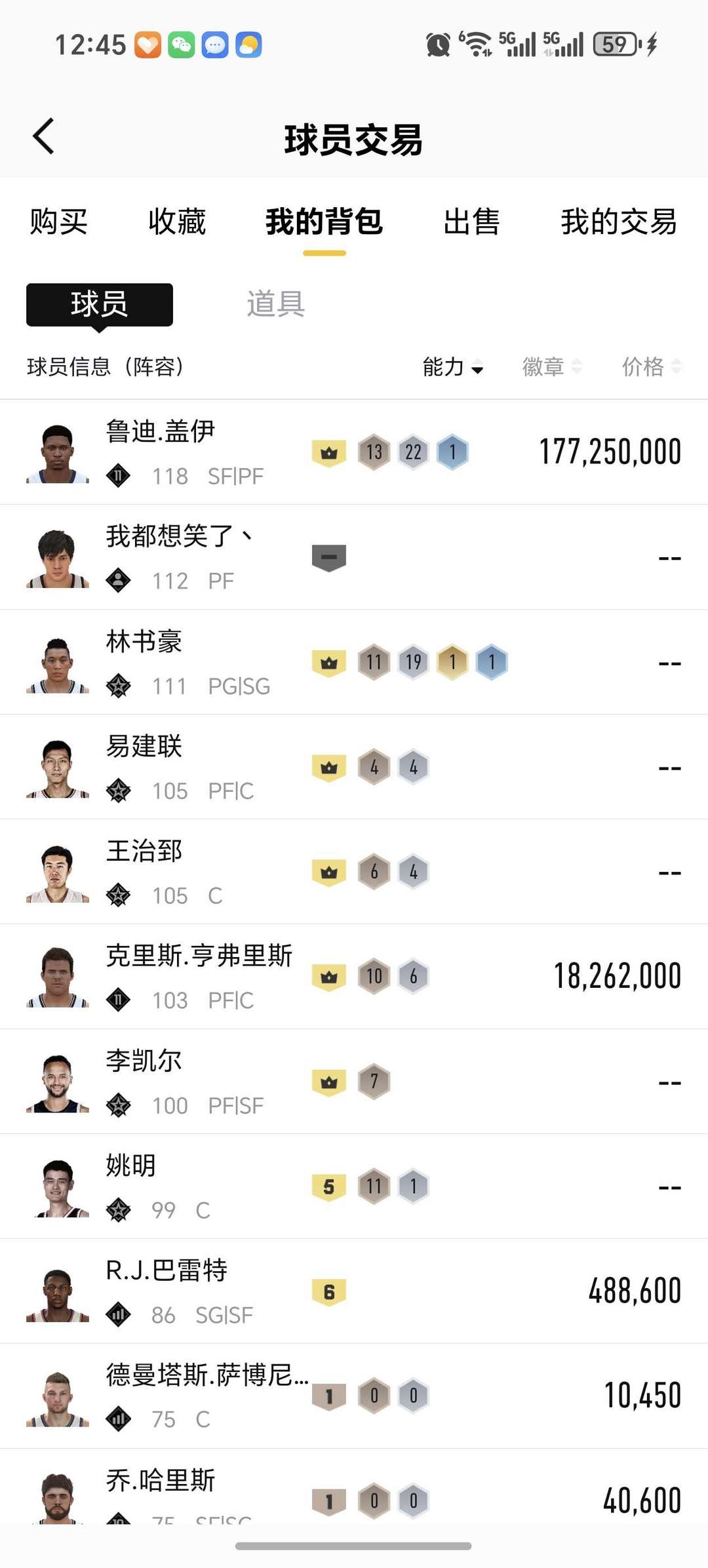Sort the list by 徽章
This screenshot has width=708, height=1568.
551,366
